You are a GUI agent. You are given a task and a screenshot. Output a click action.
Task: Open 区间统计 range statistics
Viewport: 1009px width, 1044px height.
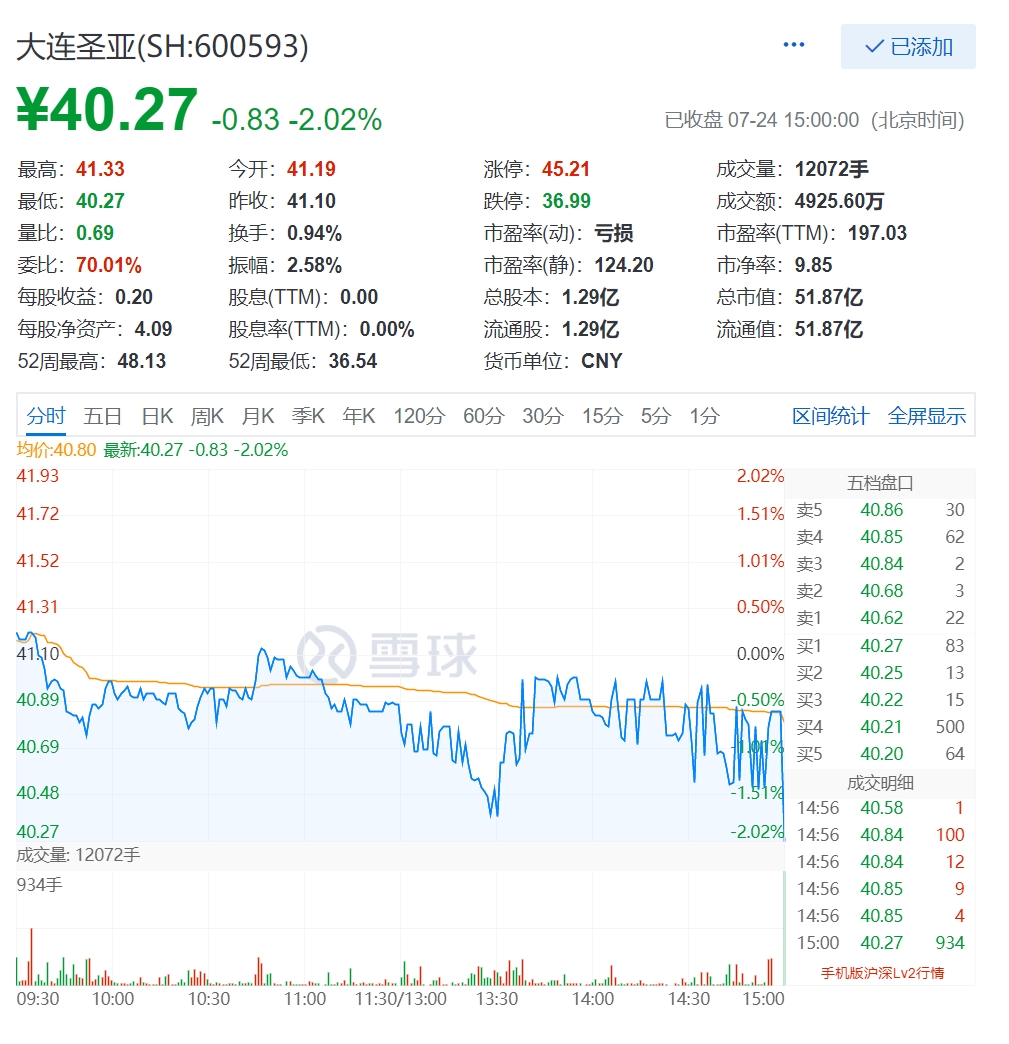tap(830, 416)
